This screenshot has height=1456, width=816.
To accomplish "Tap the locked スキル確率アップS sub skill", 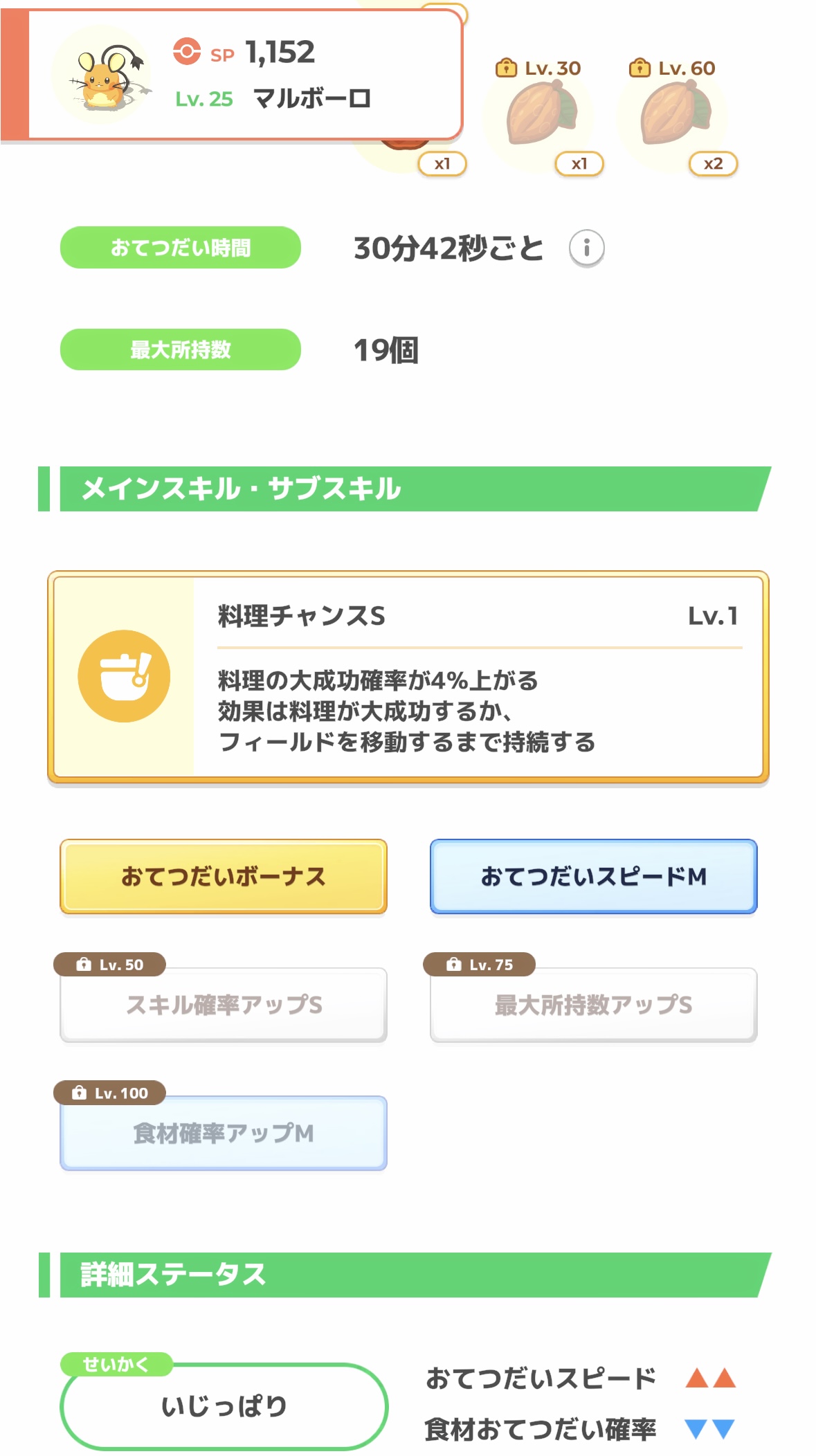I will point(224,1005).
